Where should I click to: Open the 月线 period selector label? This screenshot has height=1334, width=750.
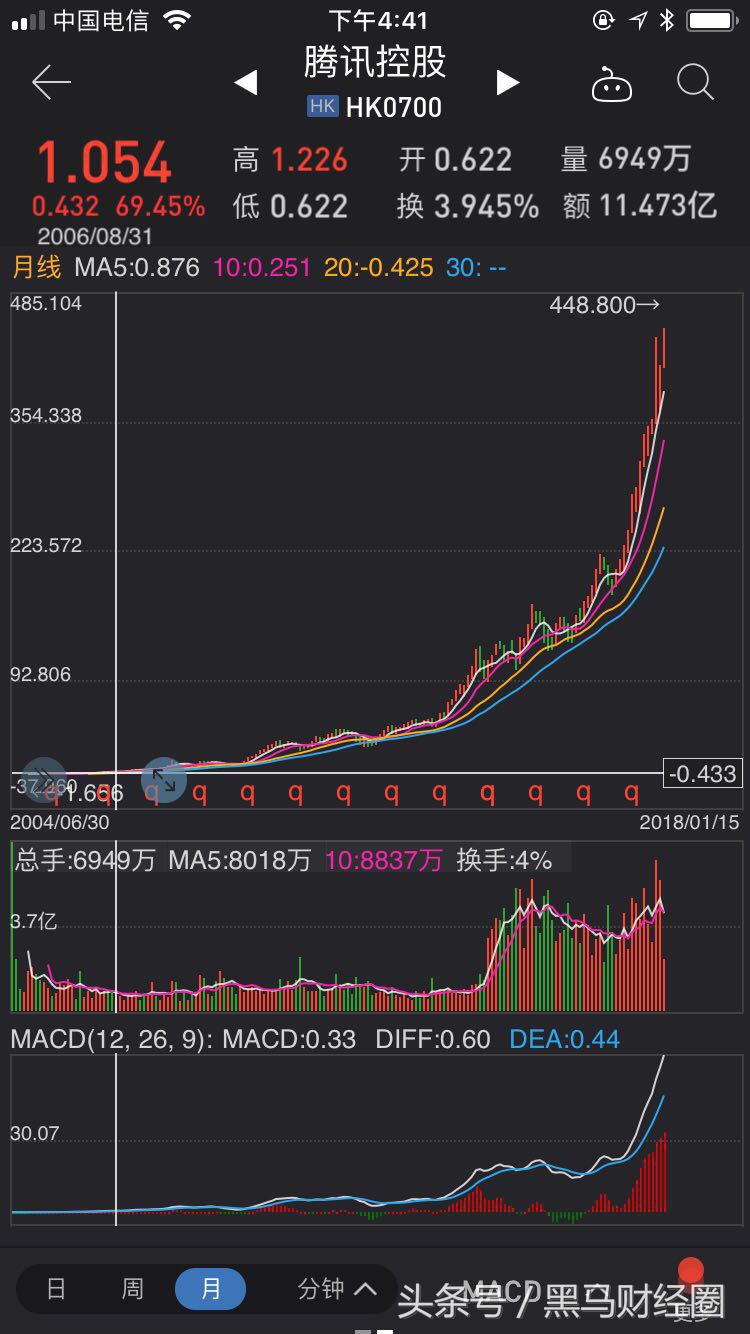click(x=37, y=268)
